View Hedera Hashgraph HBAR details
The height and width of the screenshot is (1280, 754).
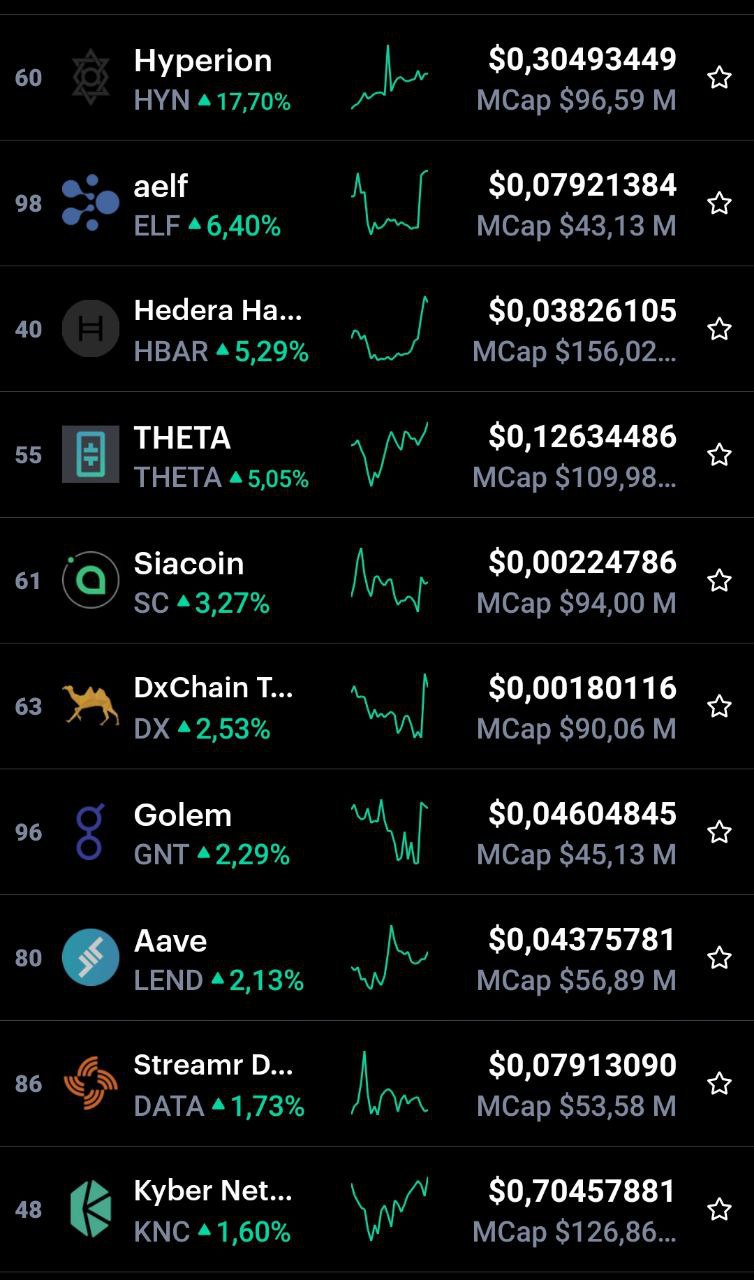tap(377, 329)
